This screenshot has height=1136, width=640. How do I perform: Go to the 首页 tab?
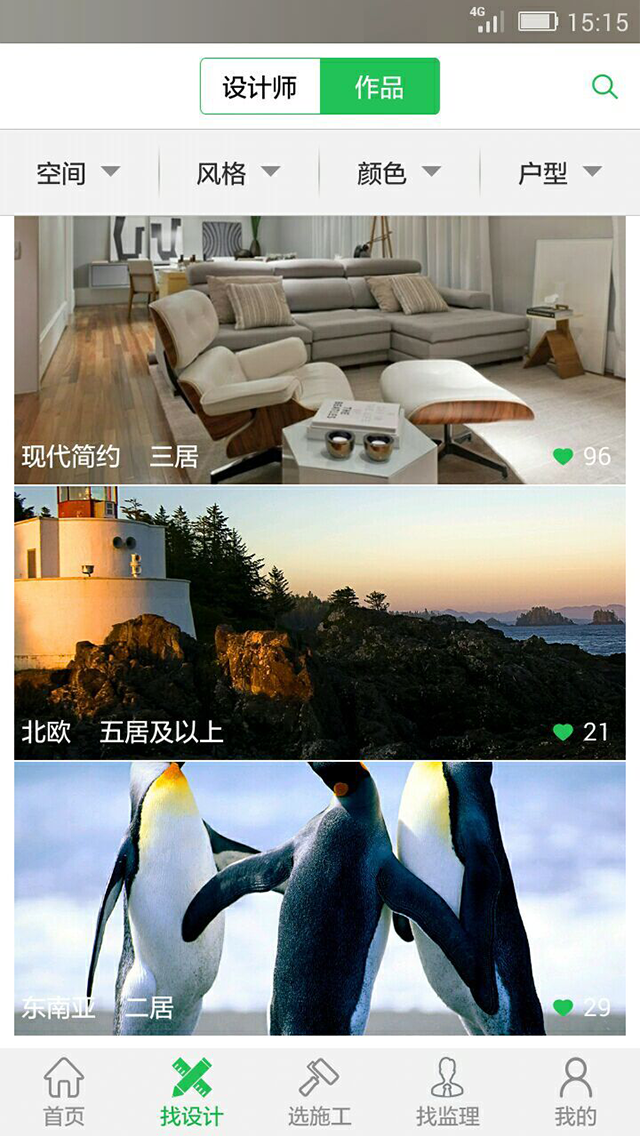[x=63, y=1092]
